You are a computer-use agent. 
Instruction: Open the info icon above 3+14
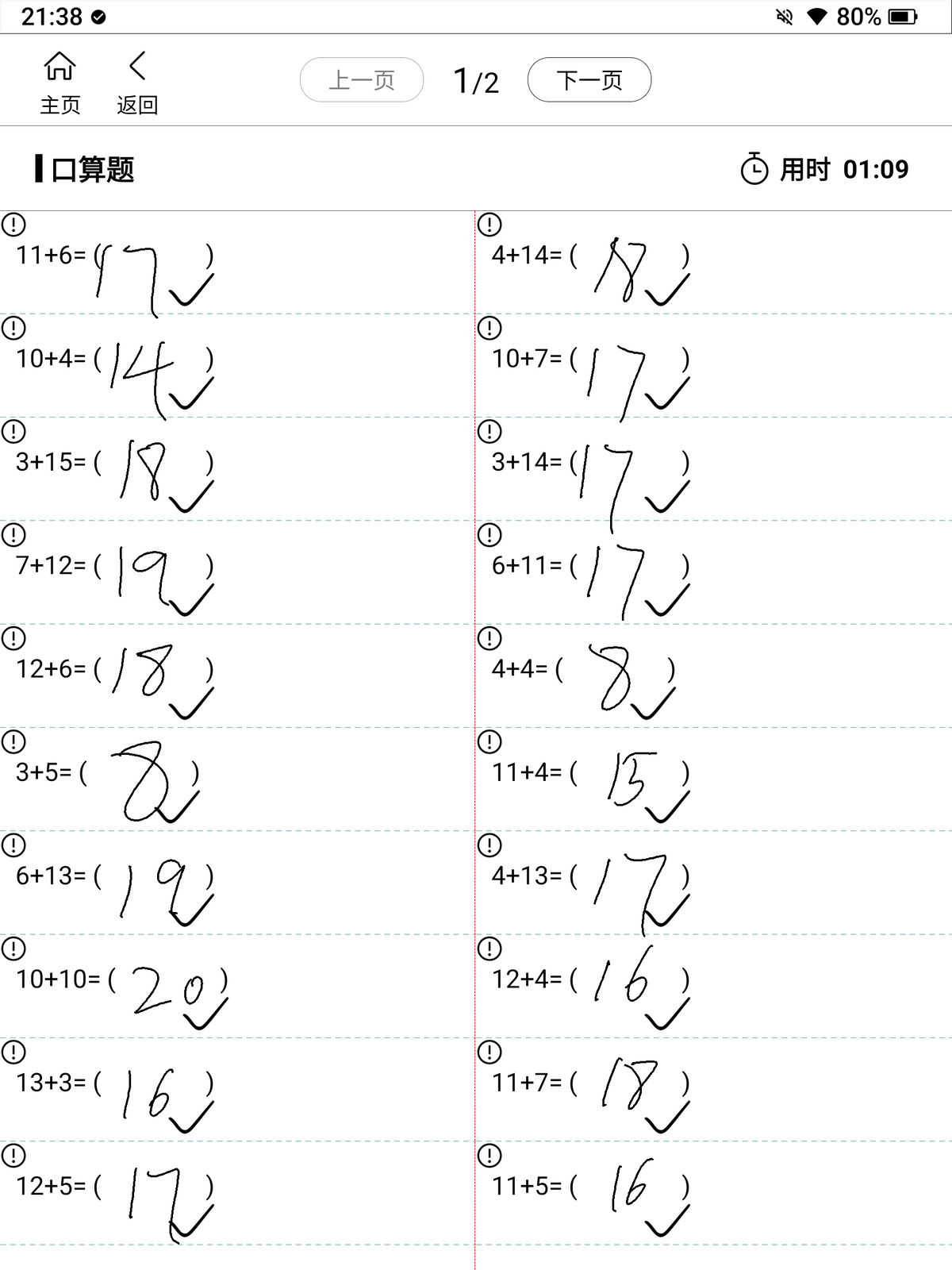coord(489,431)
